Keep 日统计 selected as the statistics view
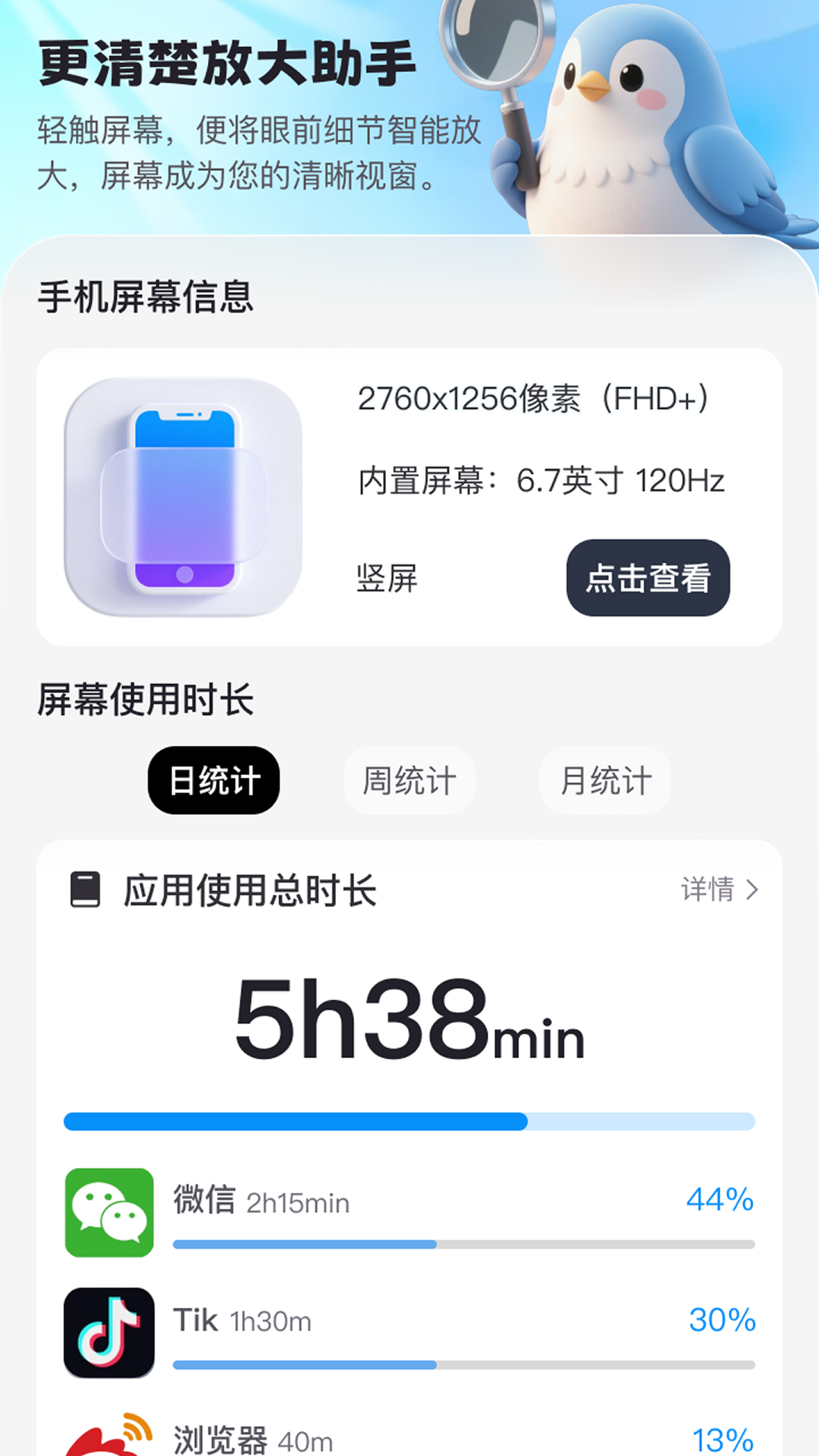 point(213,780)
